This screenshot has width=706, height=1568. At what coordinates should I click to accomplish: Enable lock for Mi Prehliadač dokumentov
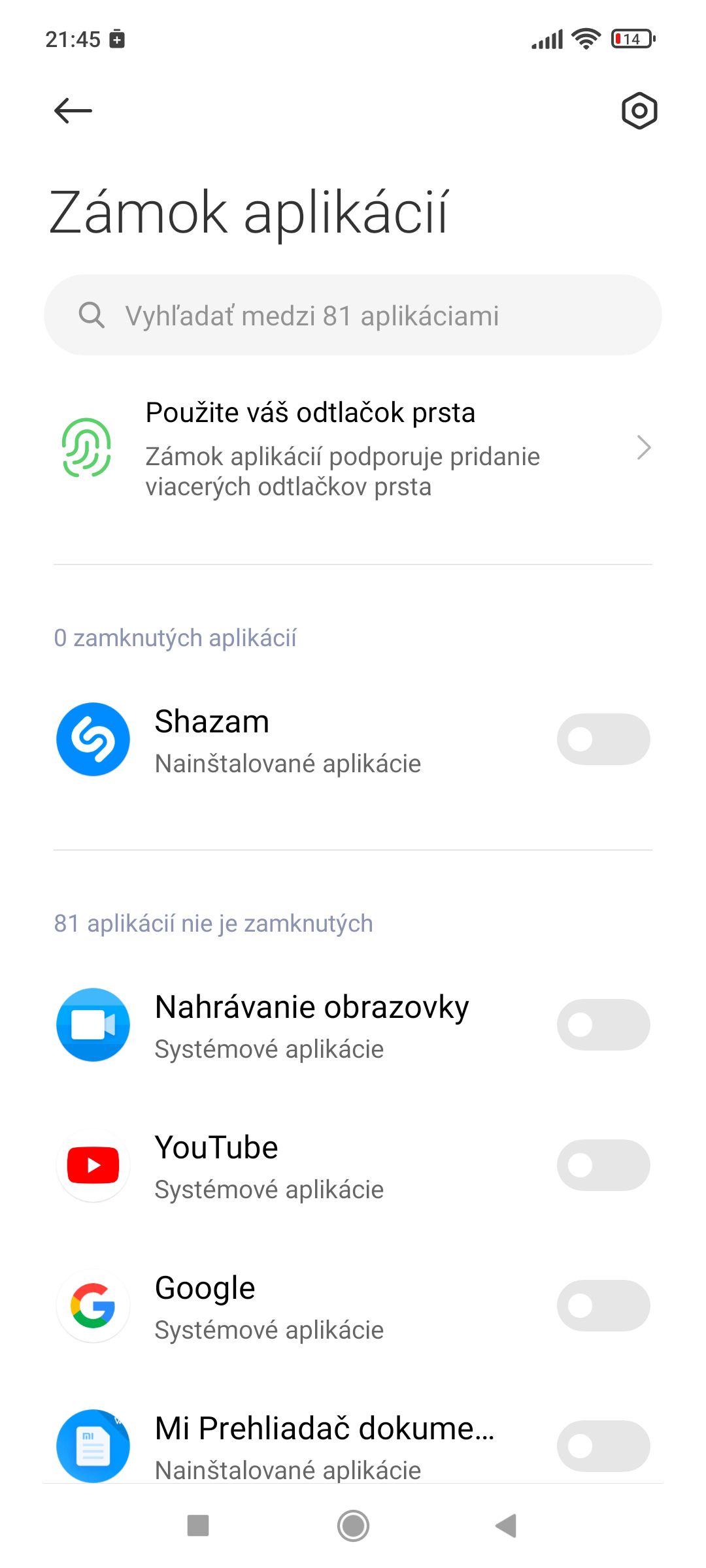603,1446
